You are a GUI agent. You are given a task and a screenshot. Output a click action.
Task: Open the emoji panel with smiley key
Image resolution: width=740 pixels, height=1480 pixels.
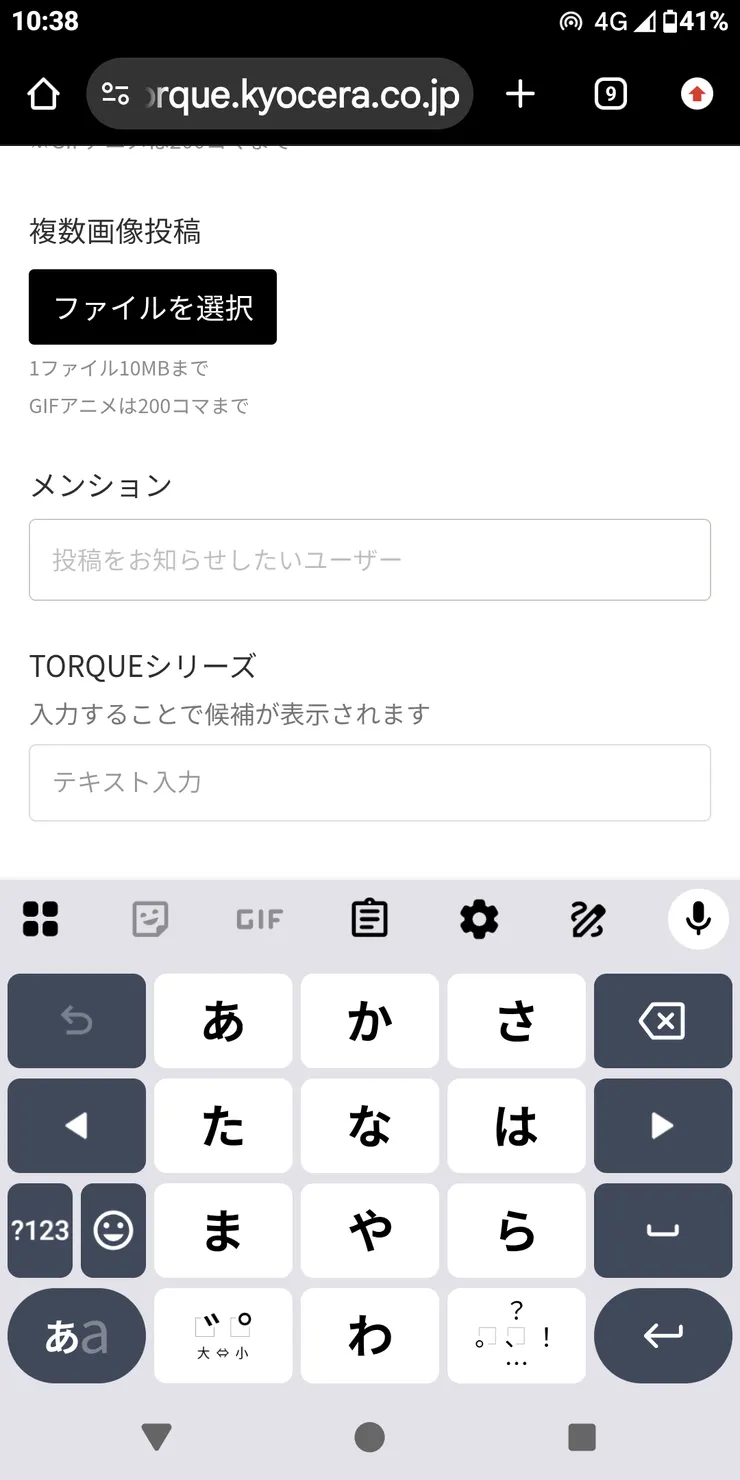click(x=113, y=1231)
